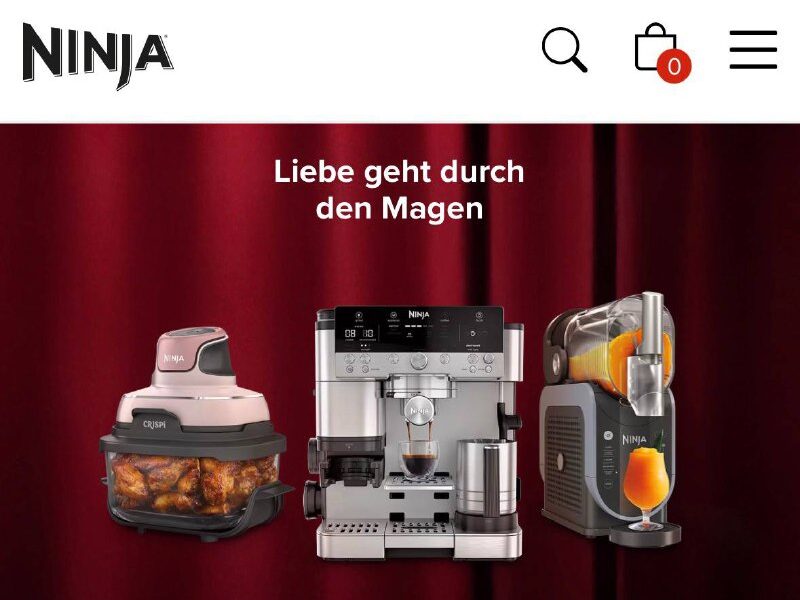Open the hamburger navigation menu

(752, 49)
